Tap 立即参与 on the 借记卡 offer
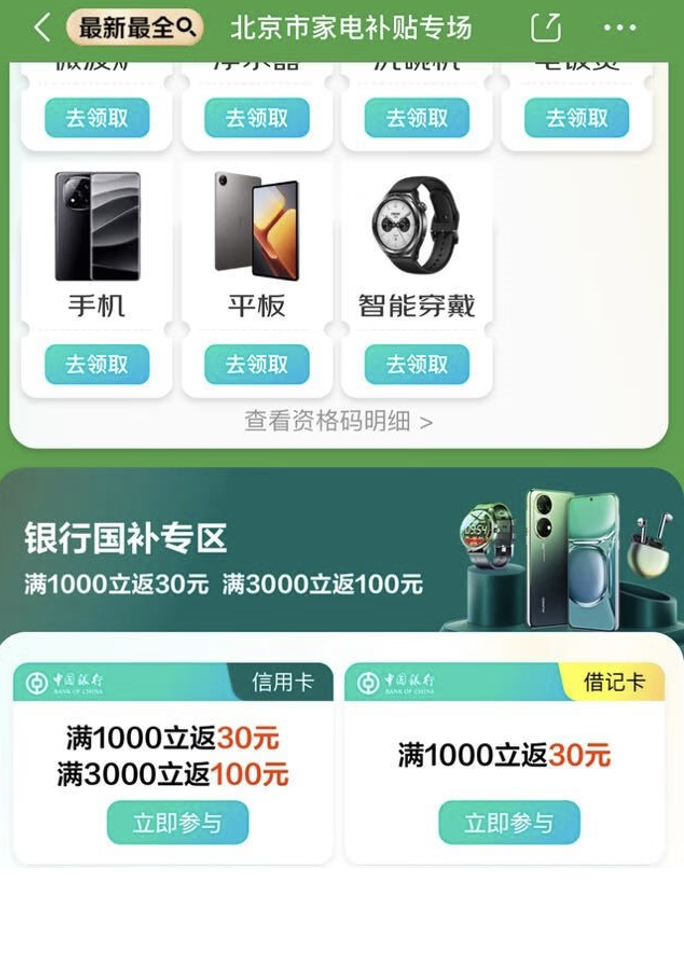This screenshot has width=684, height=970. click(x=509, y=823)
